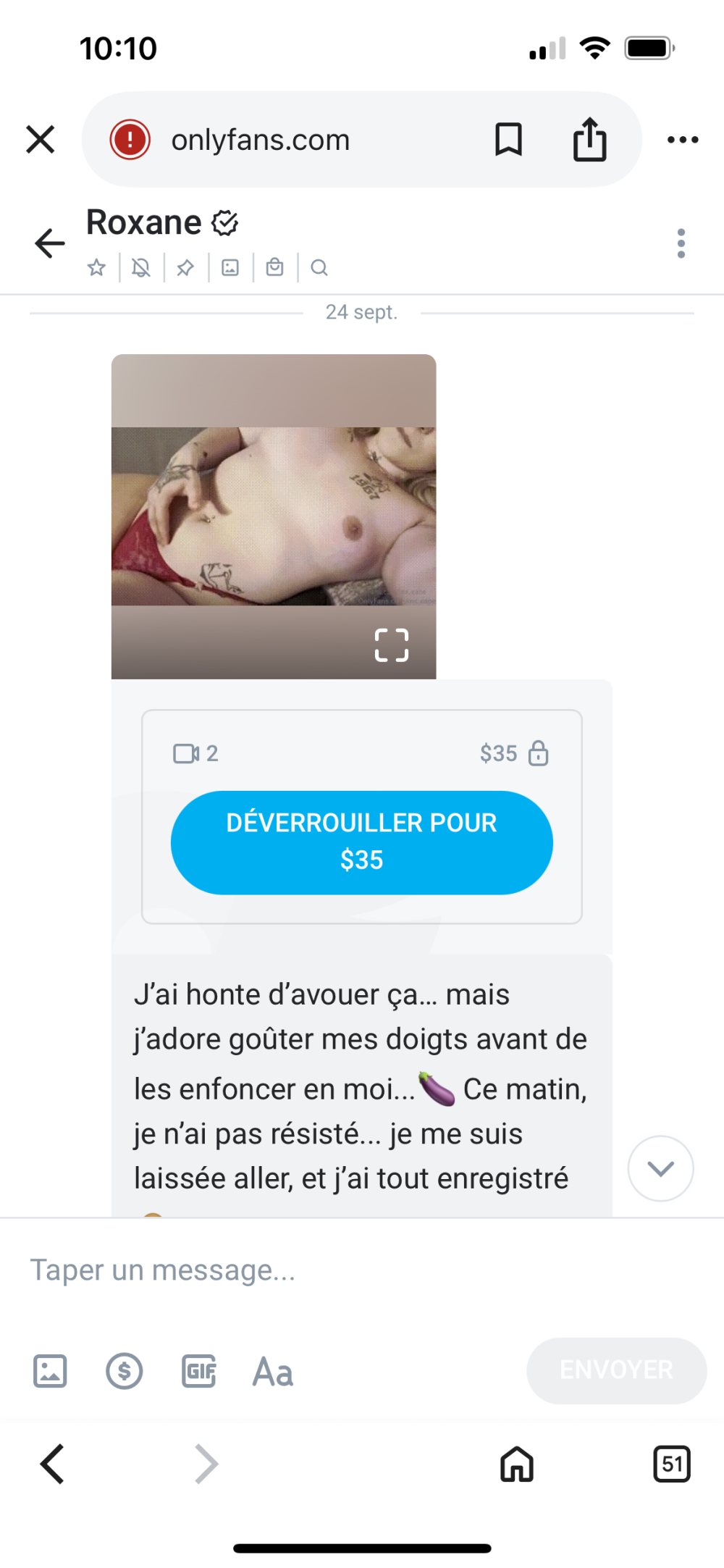Open the GIF picker
The width and height of the screenshot is (724, 1568).
click(x=199, y=1371)
